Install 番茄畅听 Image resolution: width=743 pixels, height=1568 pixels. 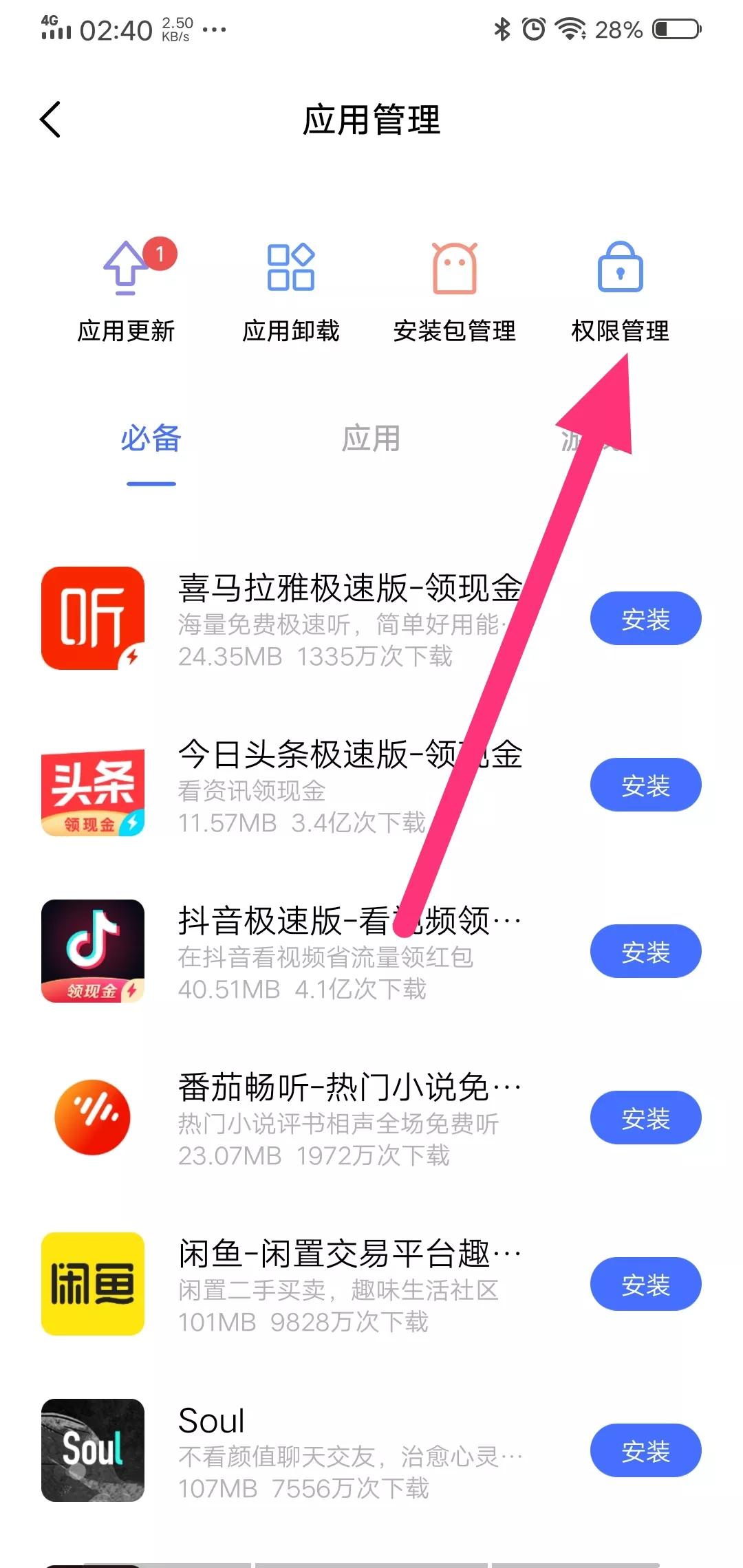click(645, 1118)
